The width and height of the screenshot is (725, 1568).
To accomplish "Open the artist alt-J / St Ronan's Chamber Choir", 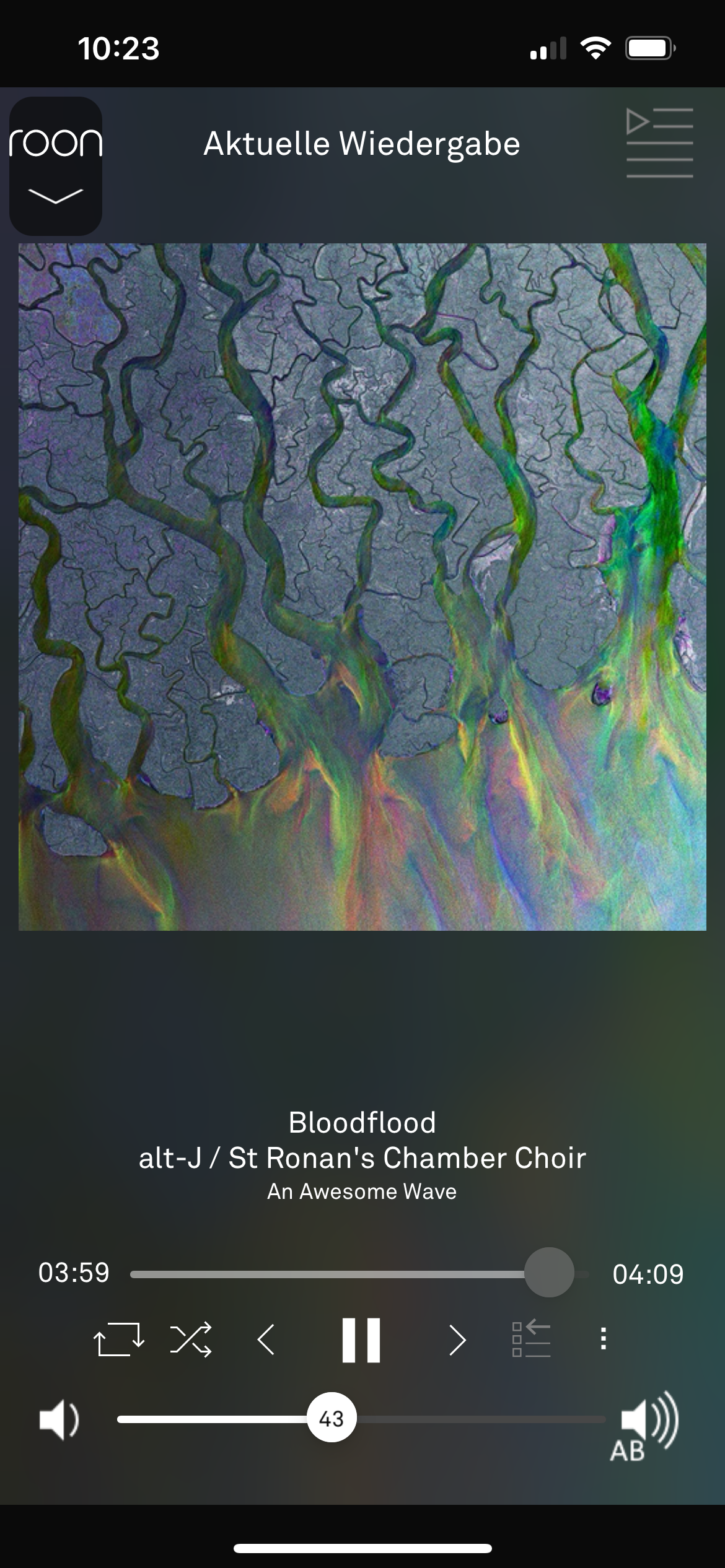I will coord(362,1158).
